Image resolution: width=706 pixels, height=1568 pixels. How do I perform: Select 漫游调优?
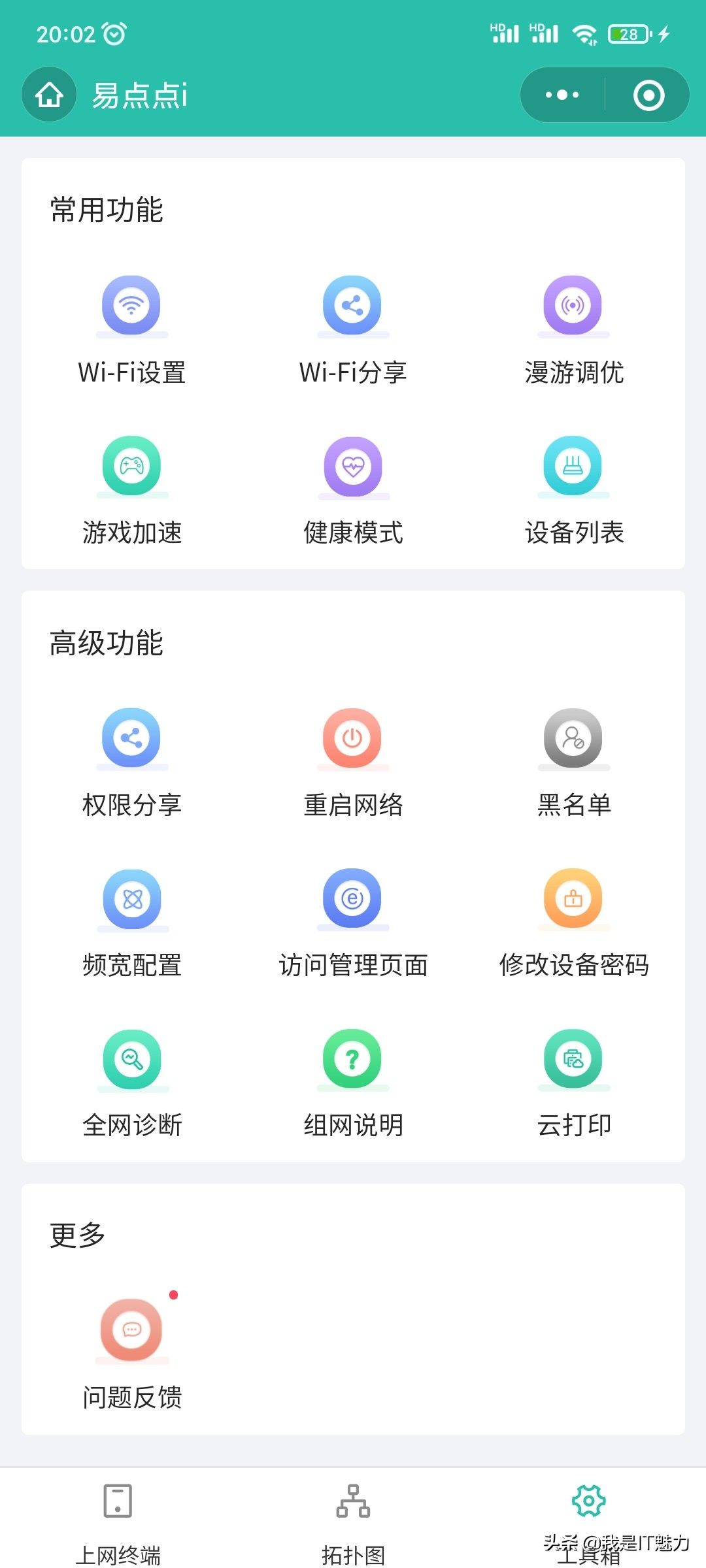tap(573, 305)
